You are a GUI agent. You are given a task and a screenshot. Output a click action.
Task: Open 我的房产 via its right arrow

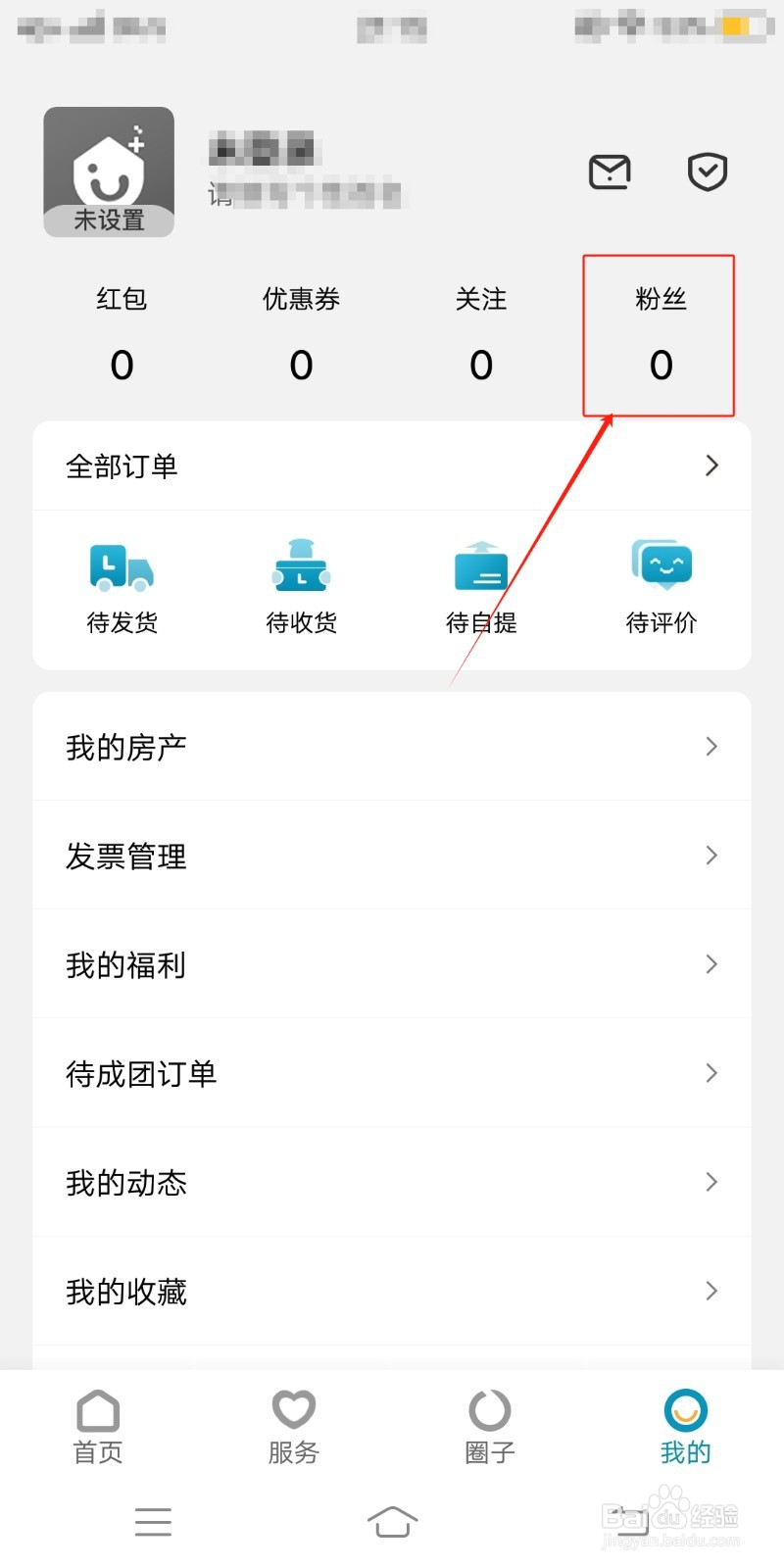tap(711, 747)
